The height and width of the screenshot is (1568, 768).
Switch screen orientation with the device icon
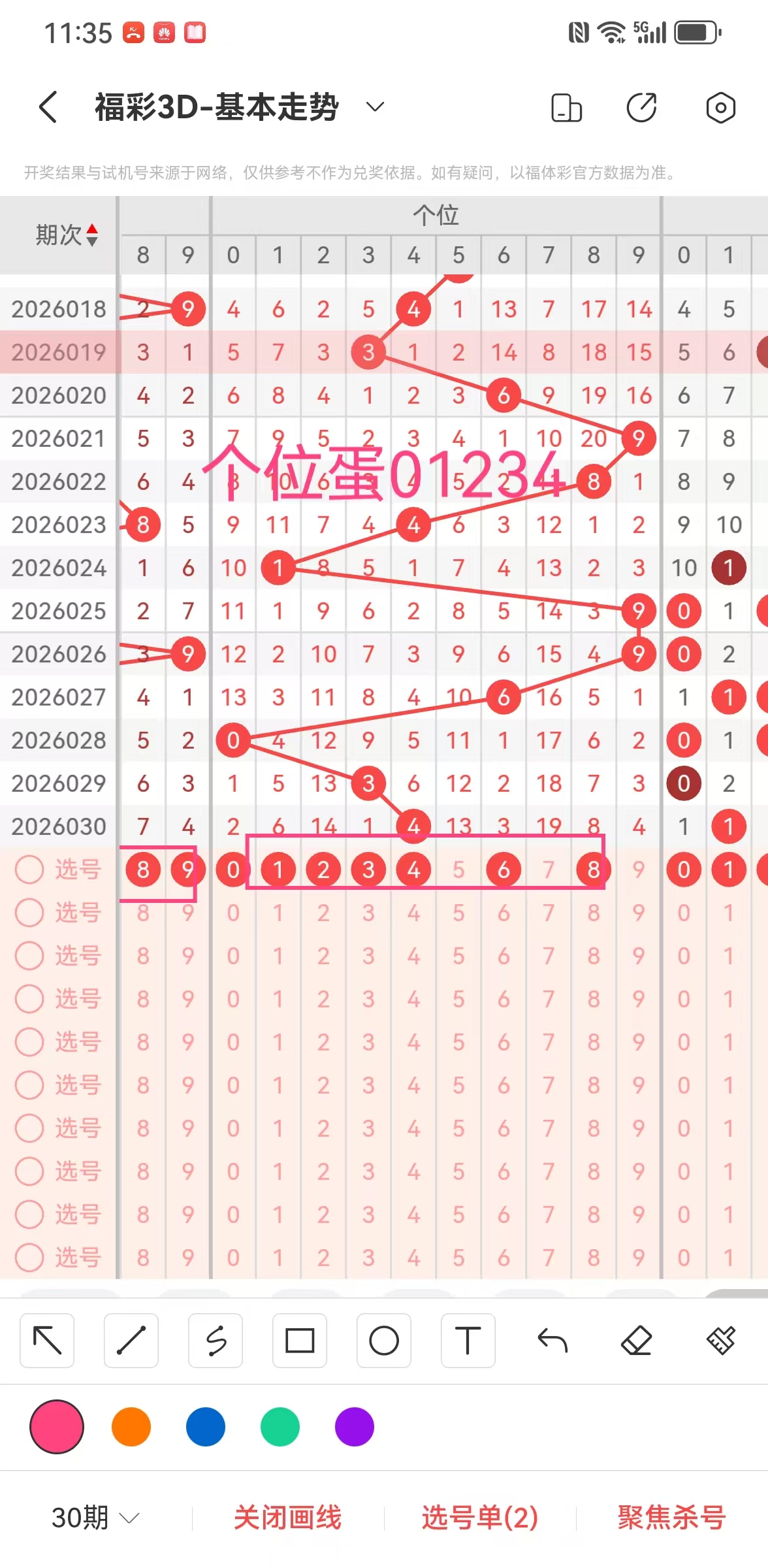566,108
